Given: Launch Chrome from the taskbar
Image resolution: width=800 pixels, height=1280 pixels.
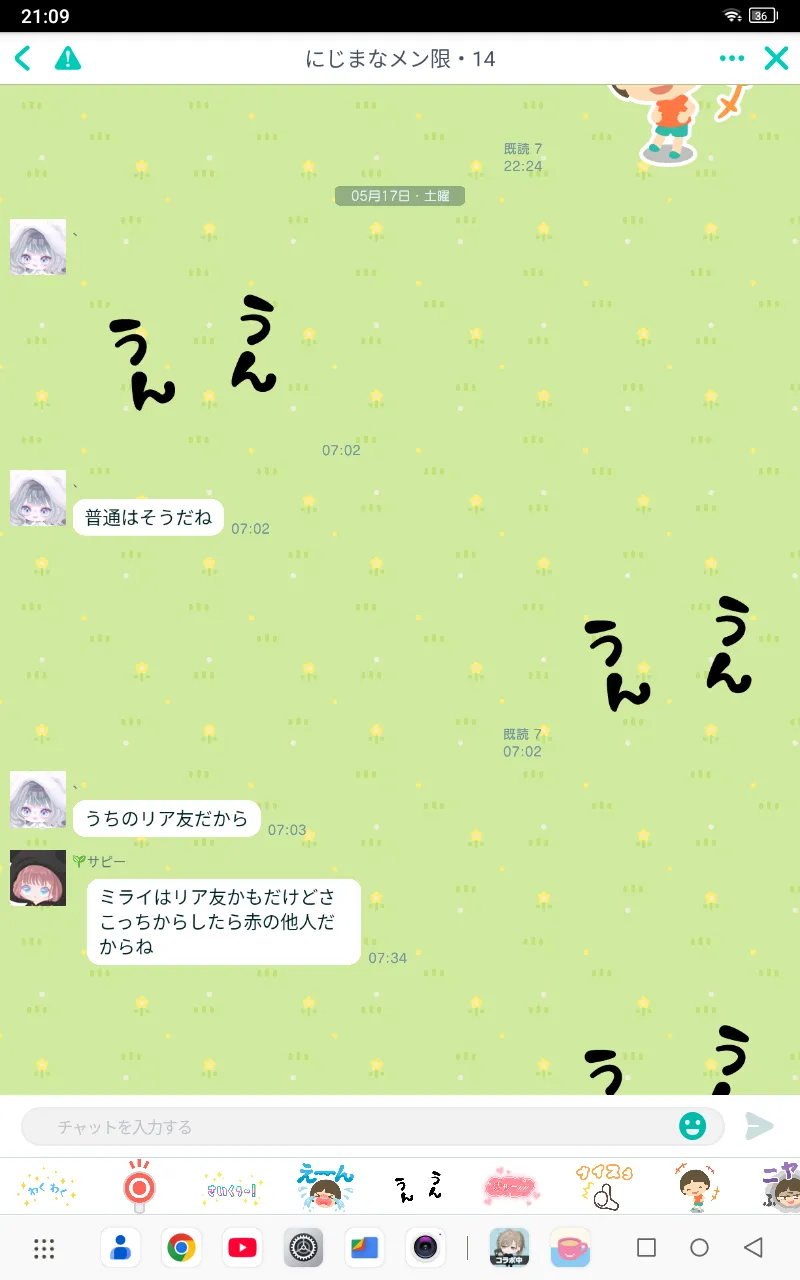Looking at the screenshot, I should click(181, 1247).
